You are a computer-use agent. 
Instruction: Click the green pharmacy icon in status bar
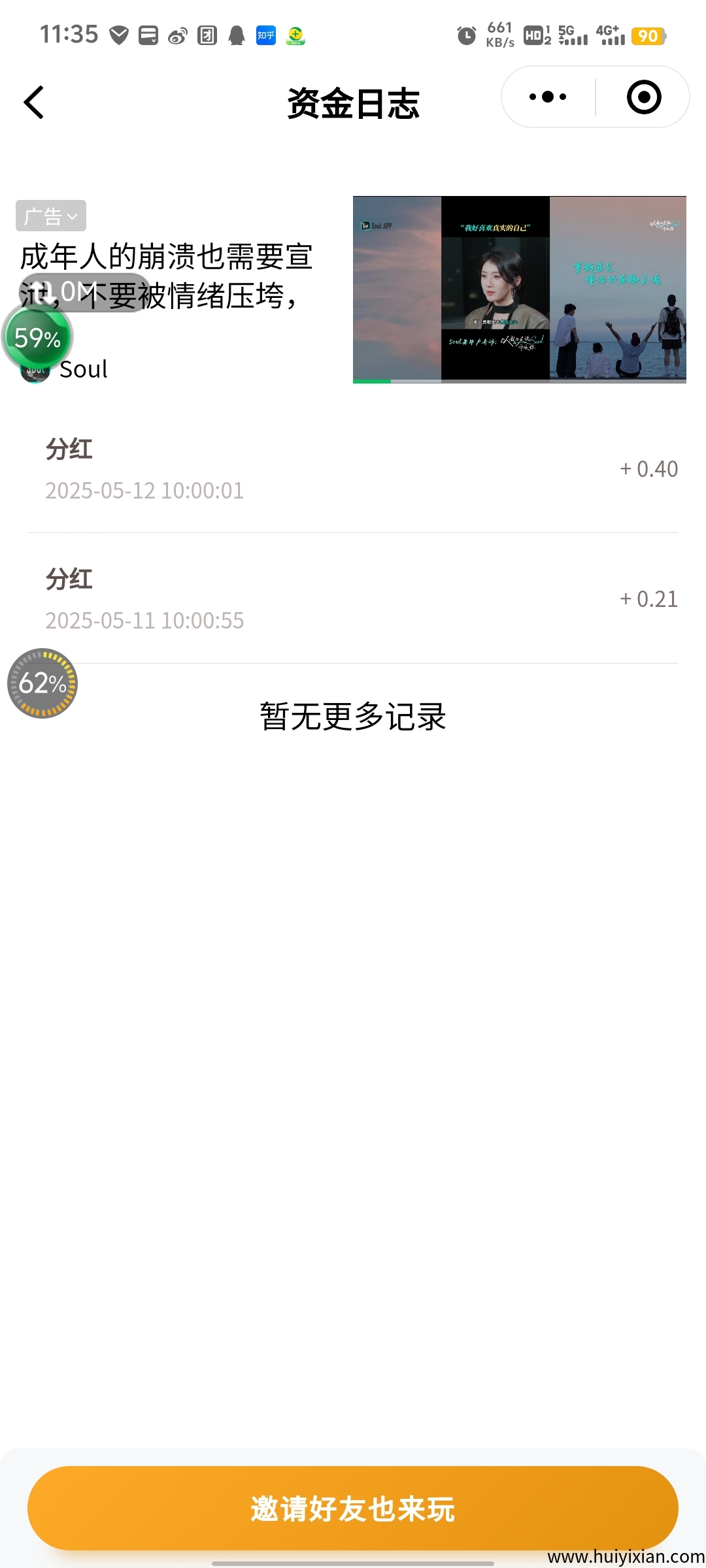295,36
